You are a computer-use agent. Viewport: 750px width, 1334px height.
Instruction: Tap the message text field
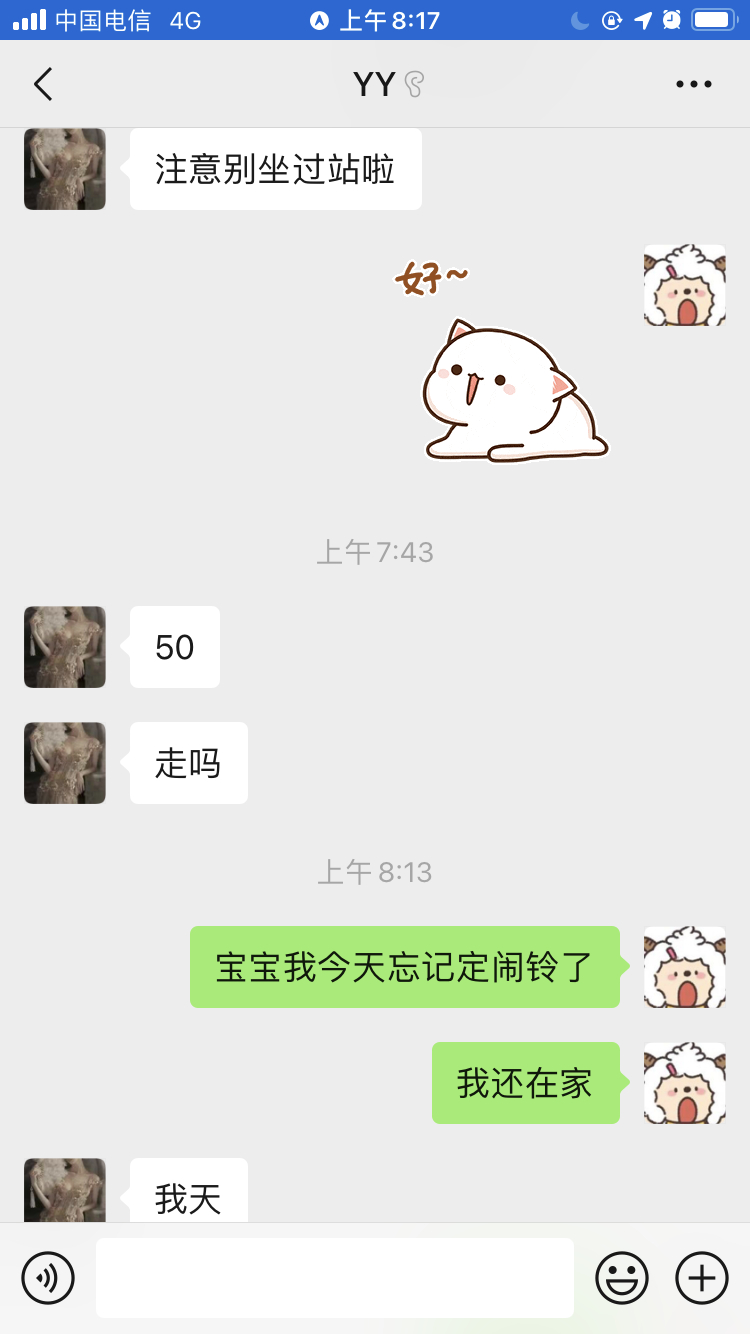pyautogui.click(x=335, y=1278)
